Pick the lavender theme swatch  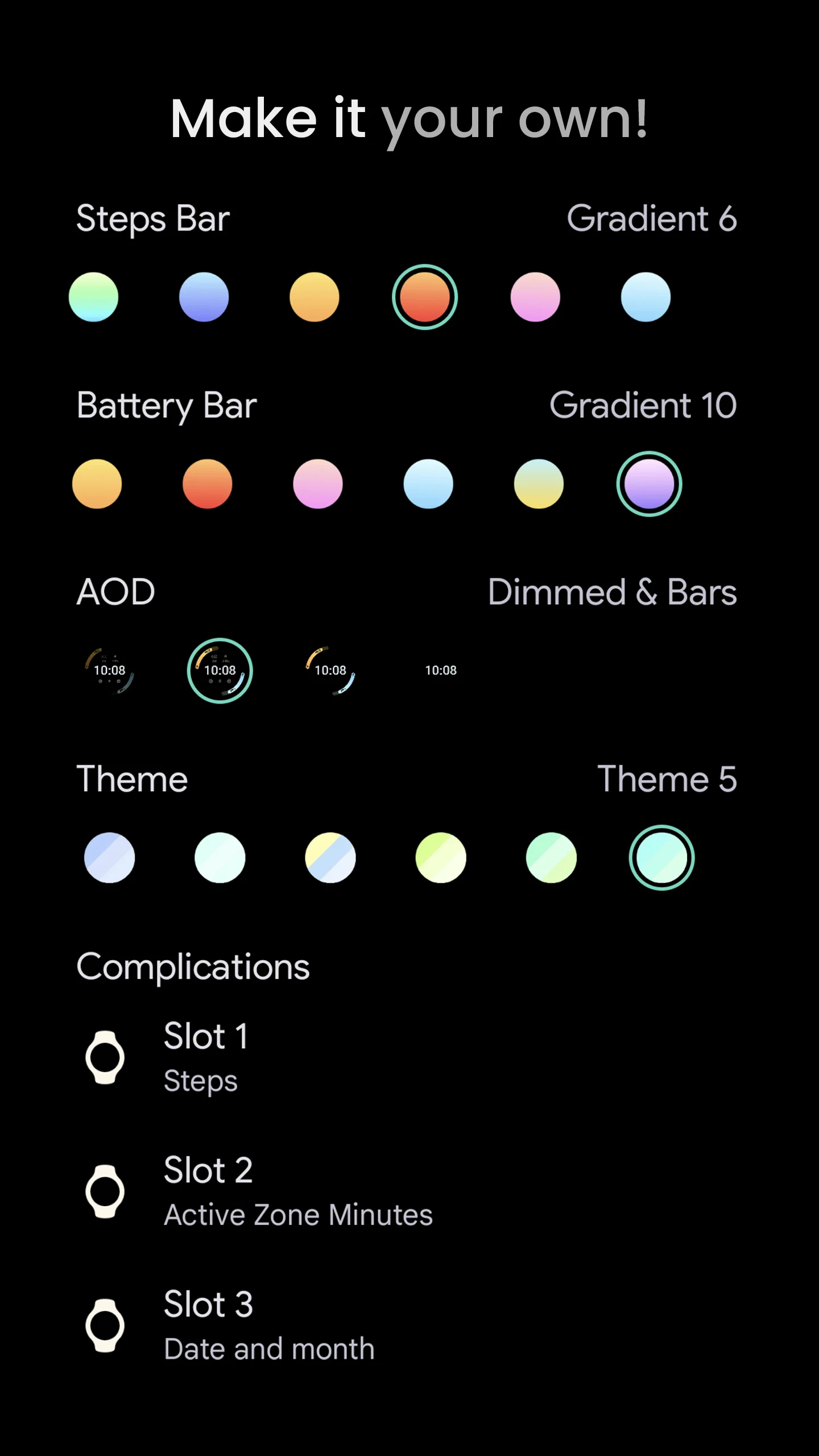pos(110,858)
